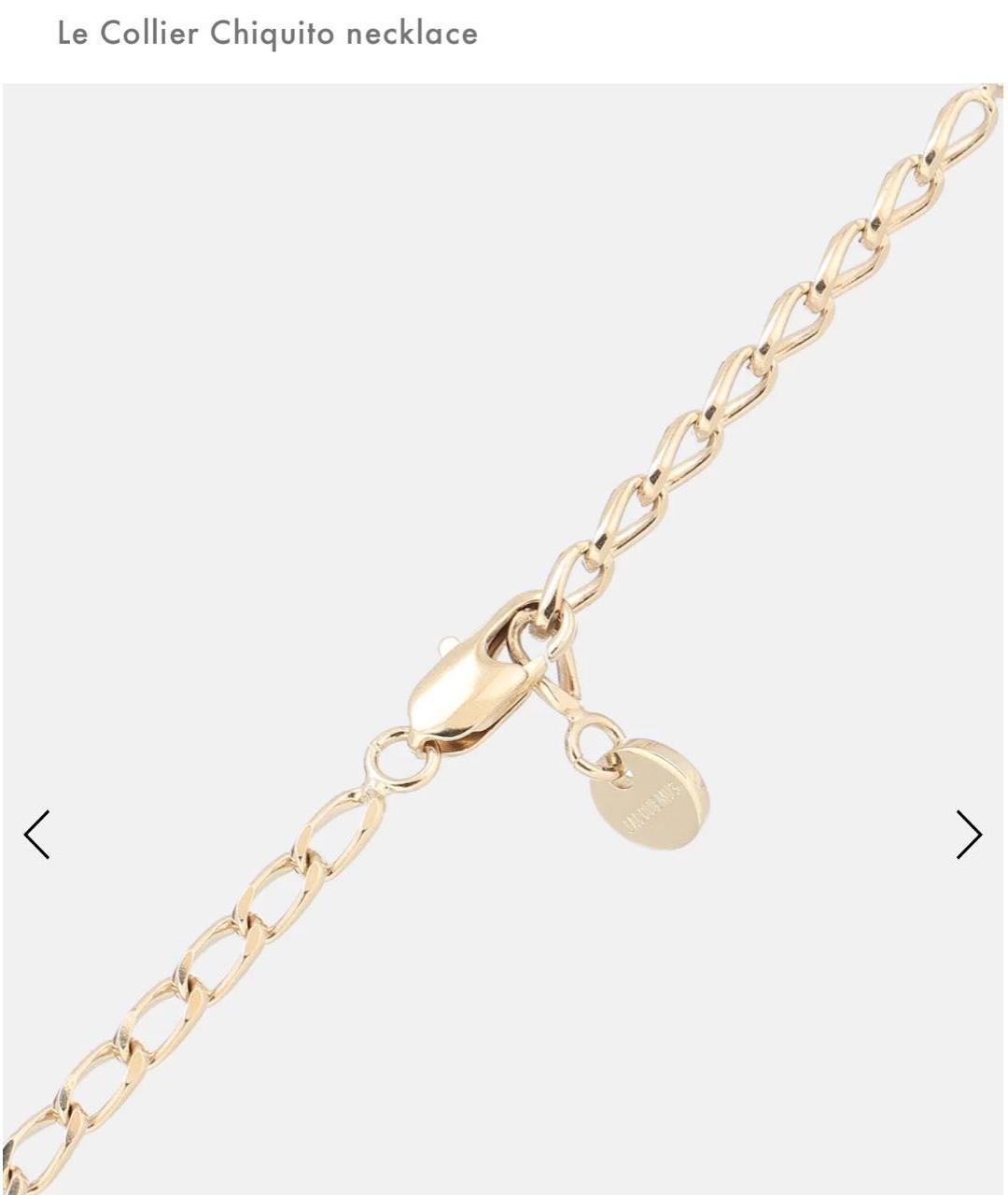
Task: Show the next product image
Action: (969, 834)
